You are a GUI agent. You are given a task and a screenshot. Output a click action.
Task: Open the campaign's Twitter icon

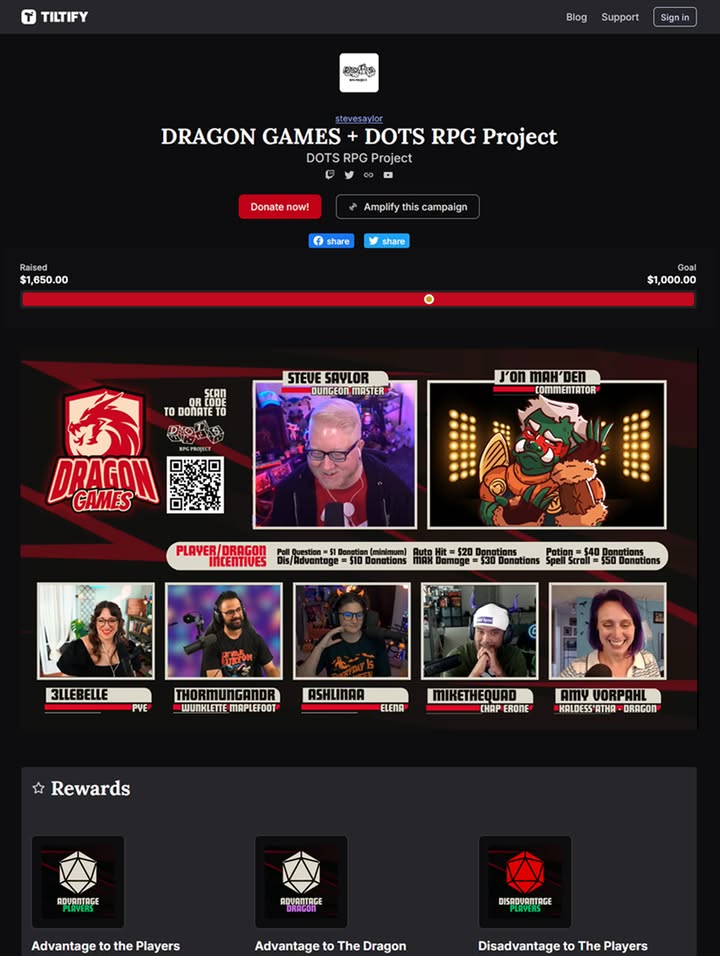click(x=349, y=175)
